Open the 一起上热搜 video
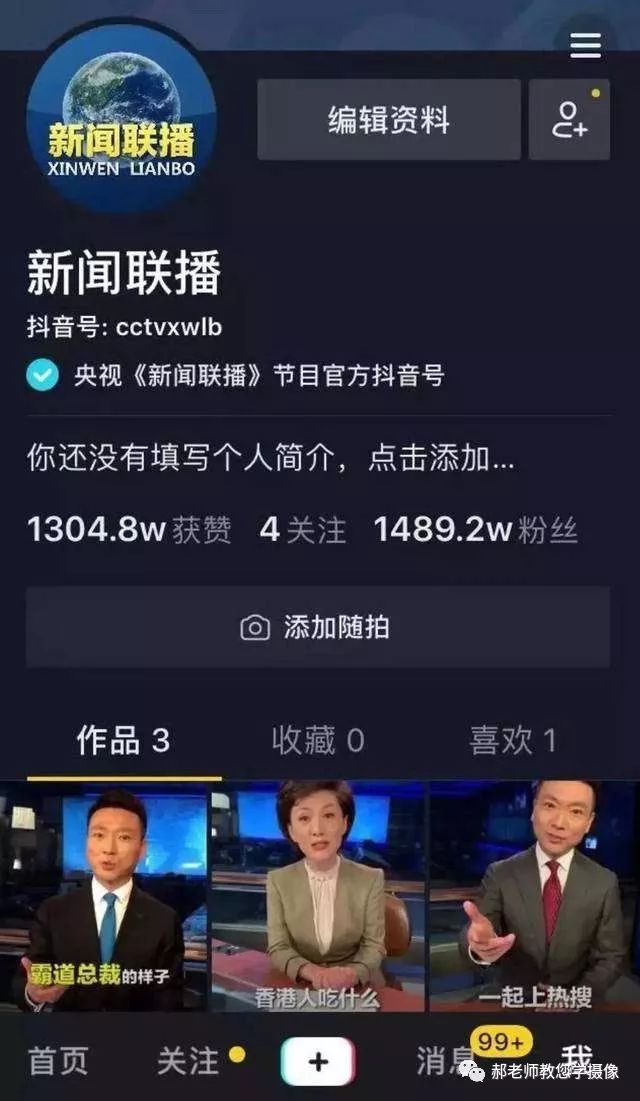This screenshot has height=1101, width=640. (535, 896)
